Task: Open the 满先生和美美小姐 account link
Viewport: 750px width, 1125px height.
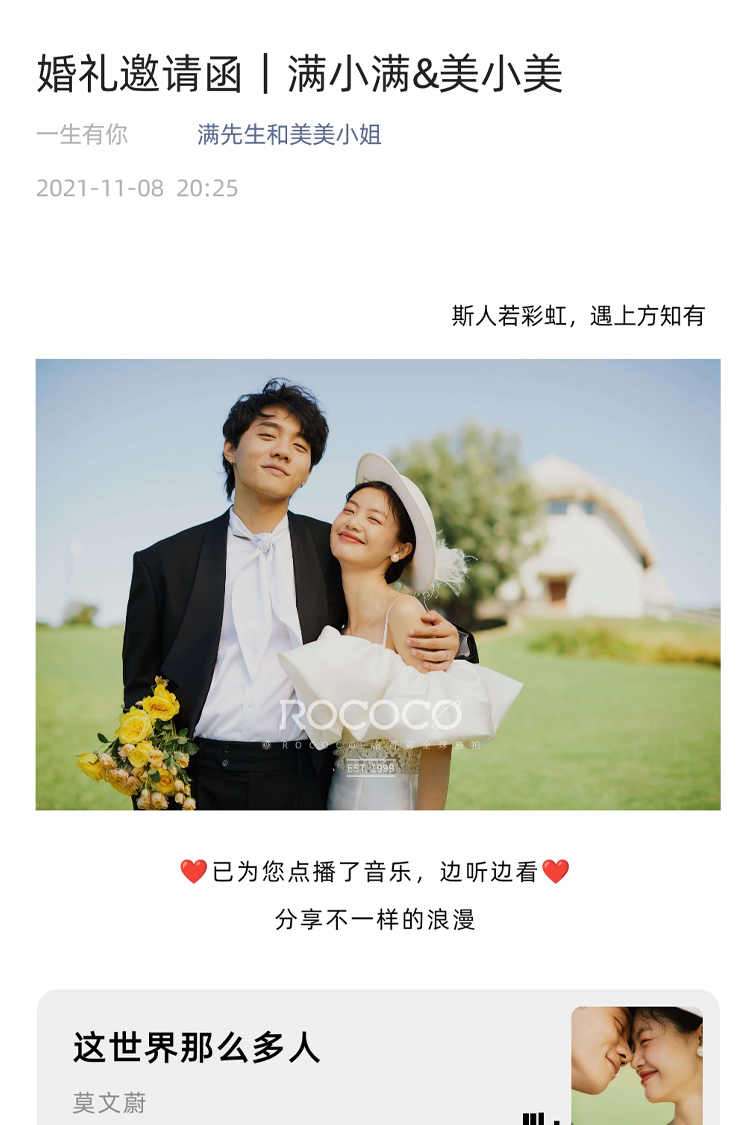Action: 289,135
